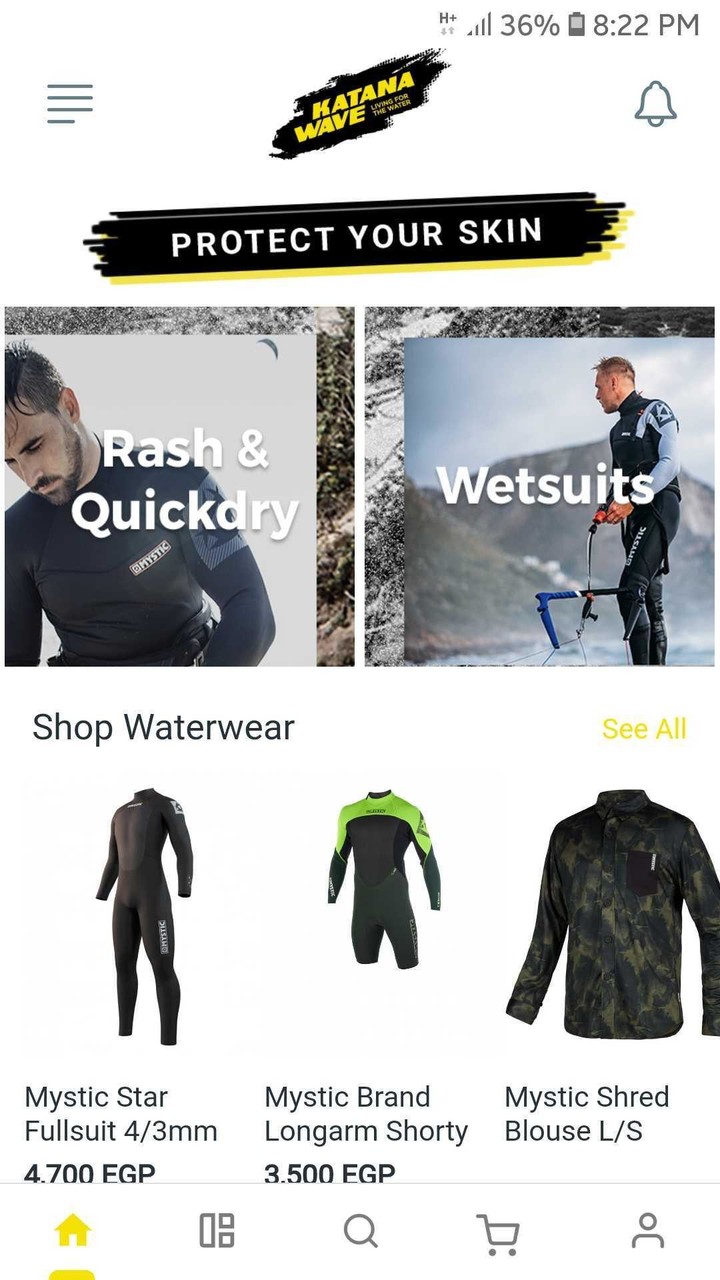720x1280 pixels.
Task: Open the hamburger drawer menu
Action: click(70, 103)
